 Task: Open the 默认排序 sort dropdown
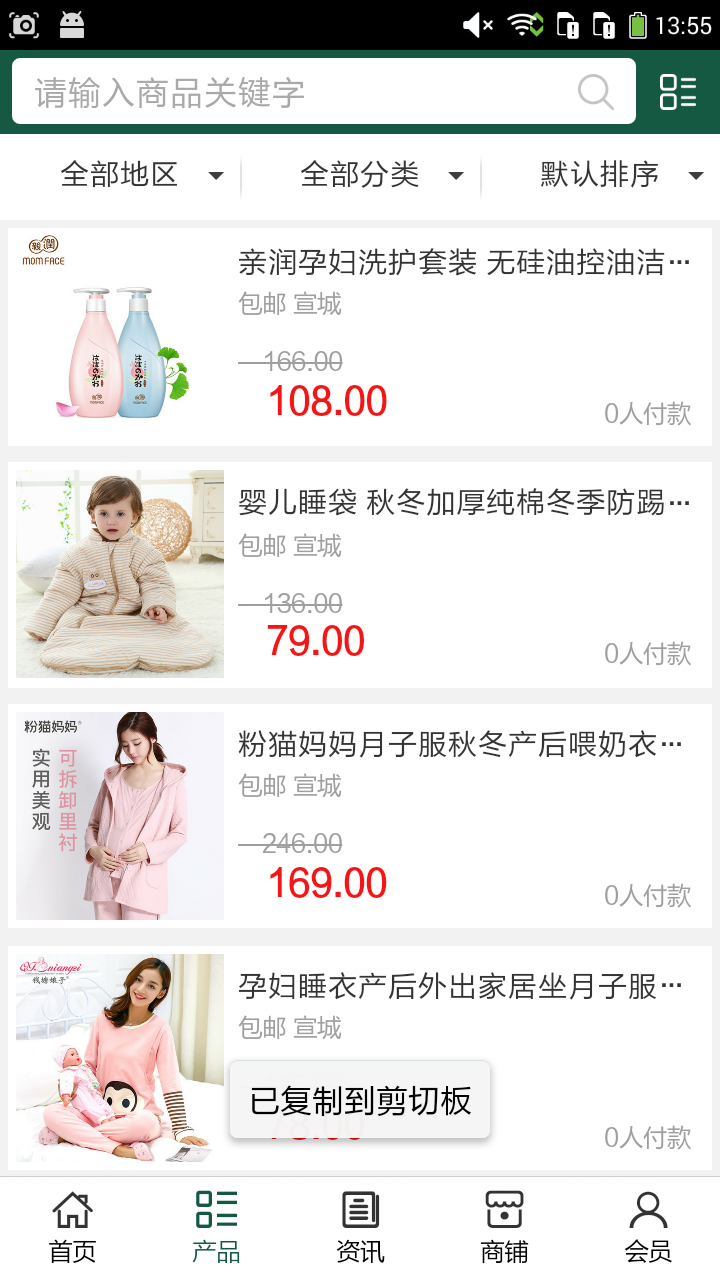(x=620, y=175)
